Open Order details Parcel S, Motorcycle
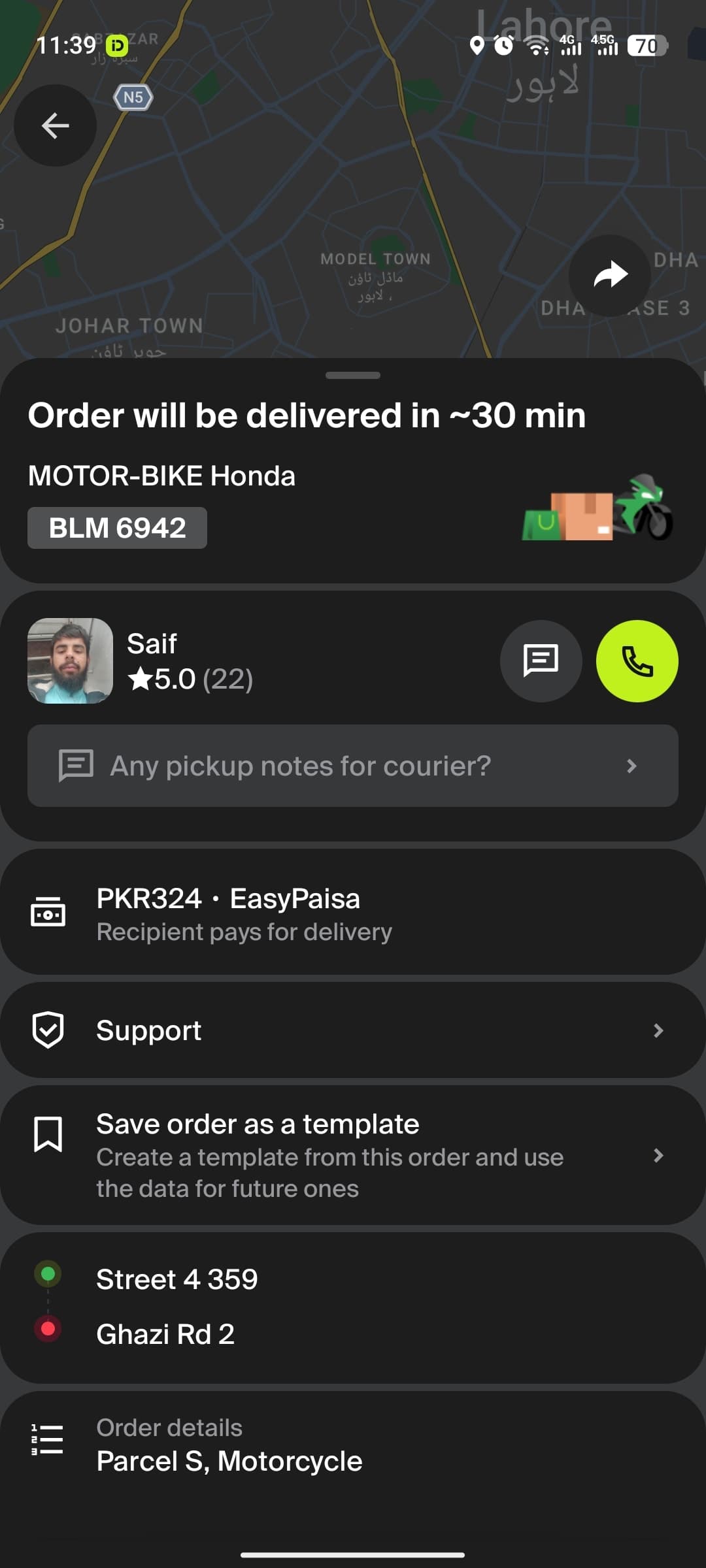This screenshot has height=1568, width=706. coord(353,1444)
